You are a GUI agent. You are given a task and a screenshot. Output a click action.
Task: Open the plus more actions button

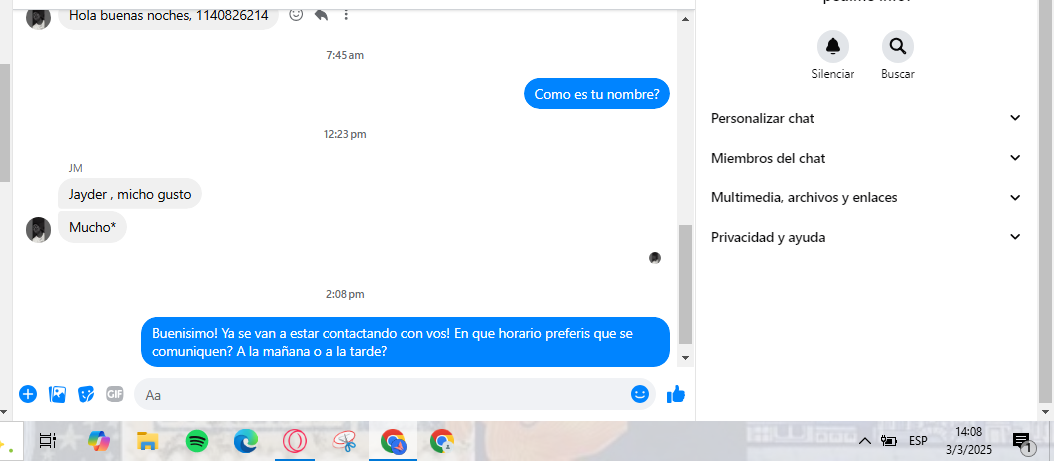[28, 394]
